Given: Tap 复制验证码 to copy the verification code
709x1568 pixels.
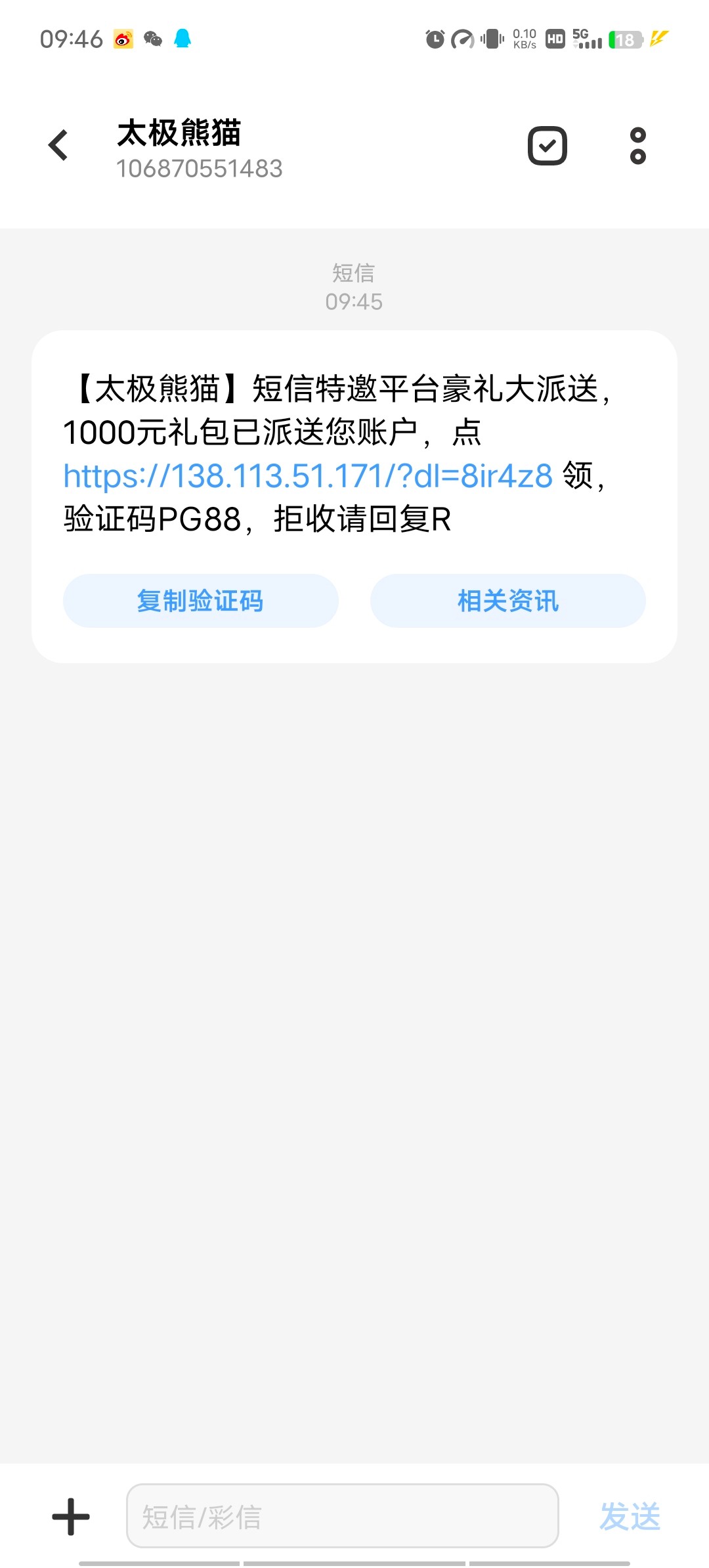Looking at the screenshot, I should [x=200, y=600].
